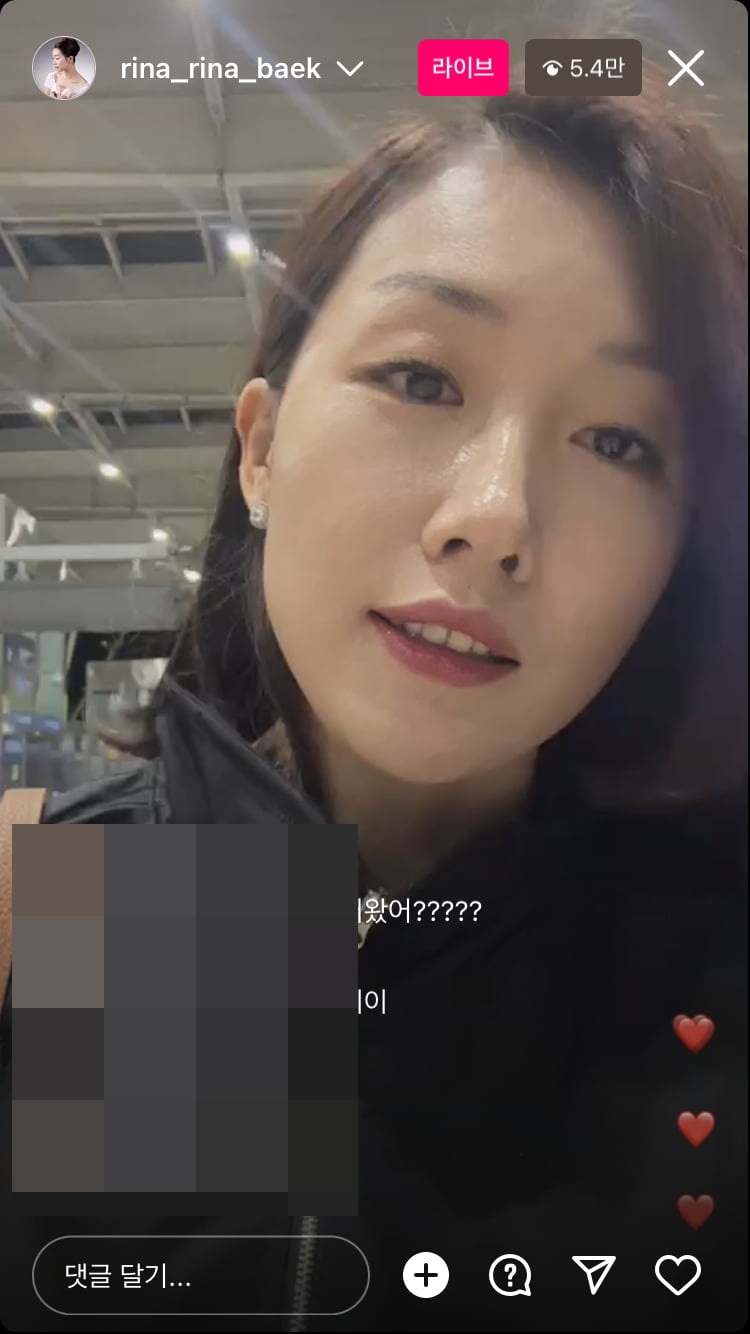Tap the 댓글 달기 comment field
750x1334 pixels.
pyautogui.click(x=200, y=1275)
